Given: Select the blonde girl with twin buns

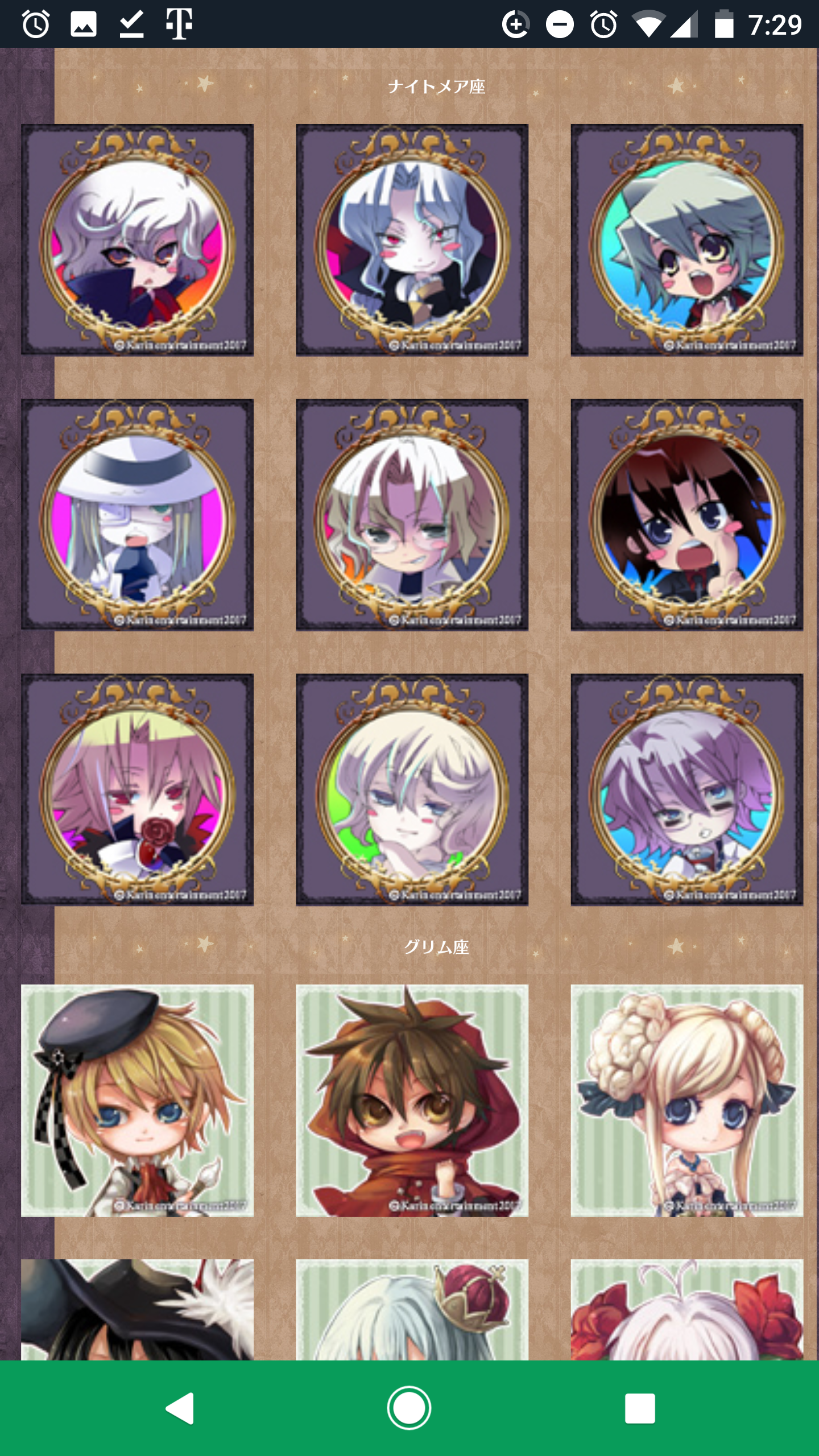Looking at the screenshot, I should [x=686, y=1101].
